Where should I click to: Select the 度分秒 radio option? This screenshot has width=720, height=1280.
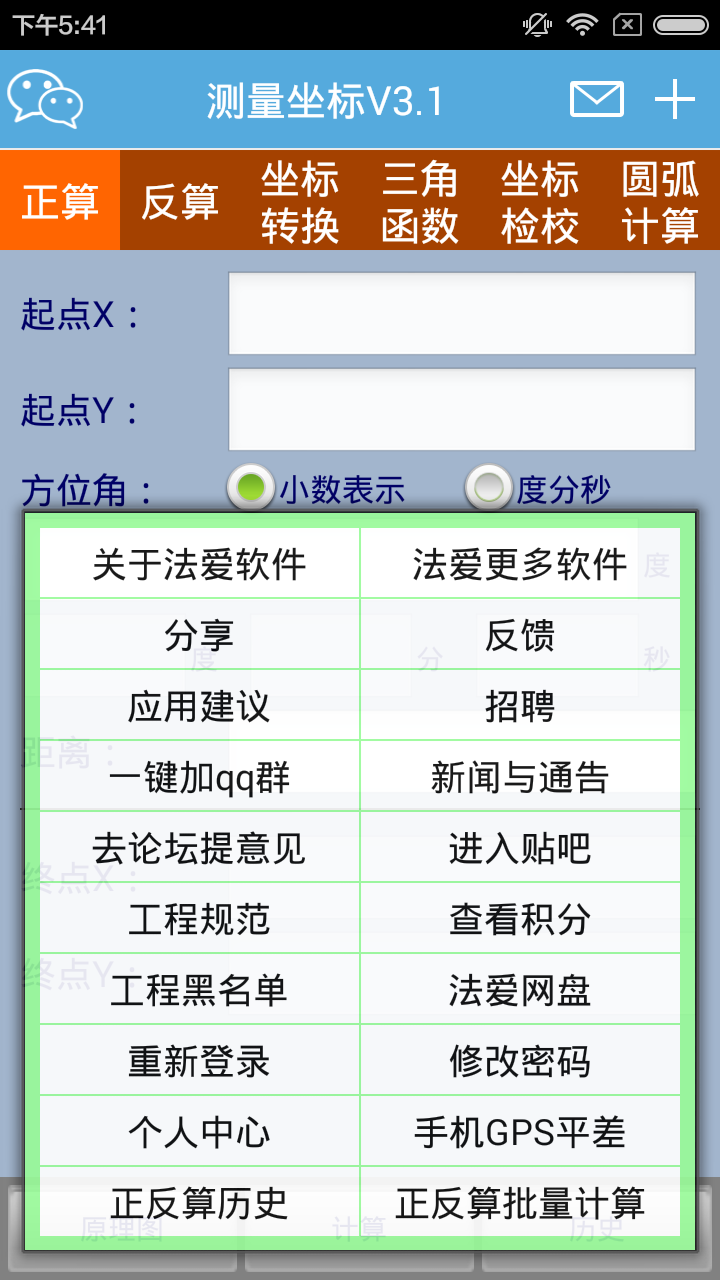(489, 488)
